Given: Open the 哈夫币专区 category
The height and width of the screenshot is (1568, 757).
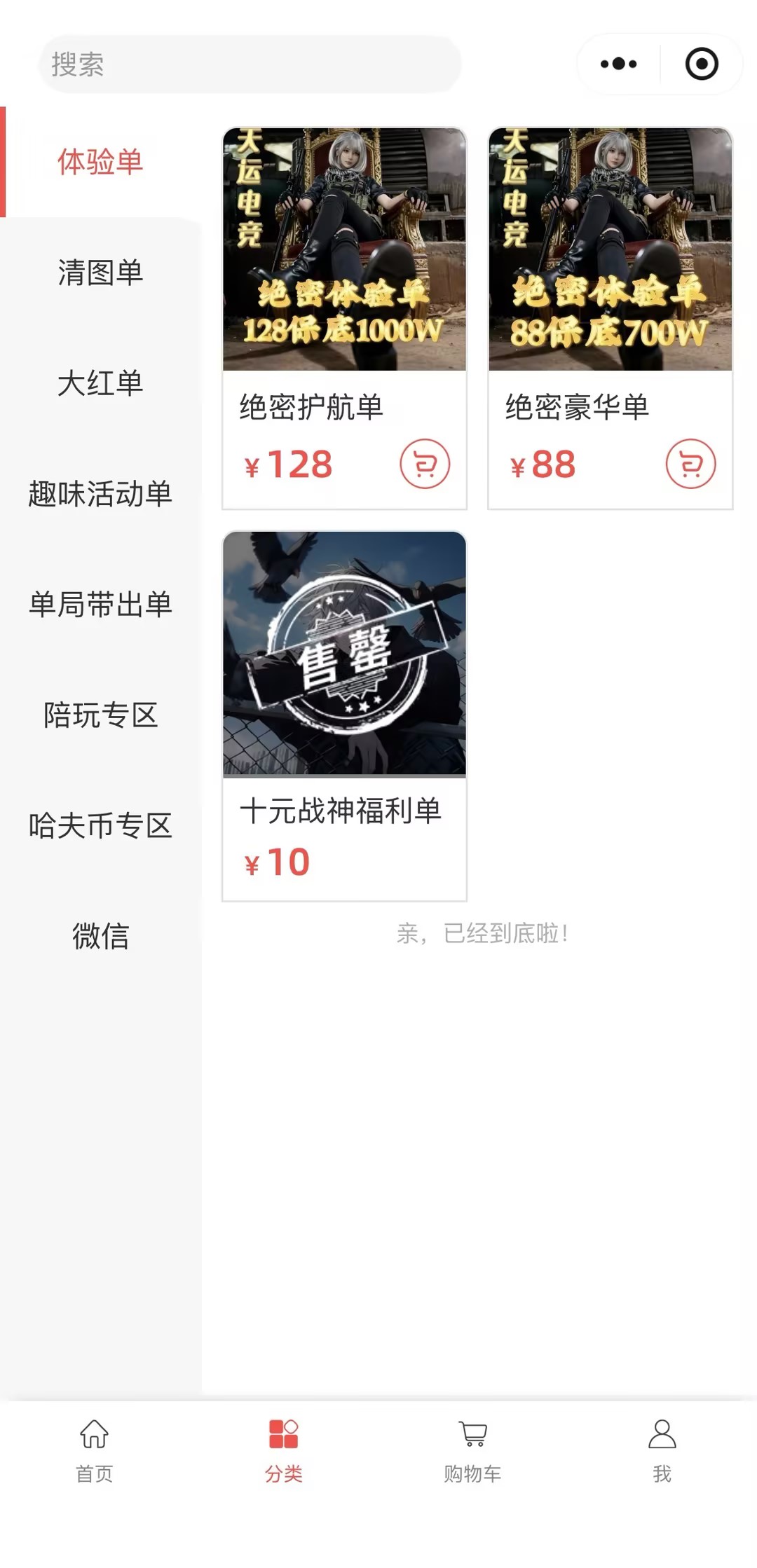Looking at the screenshot, I should pos(100,826).
